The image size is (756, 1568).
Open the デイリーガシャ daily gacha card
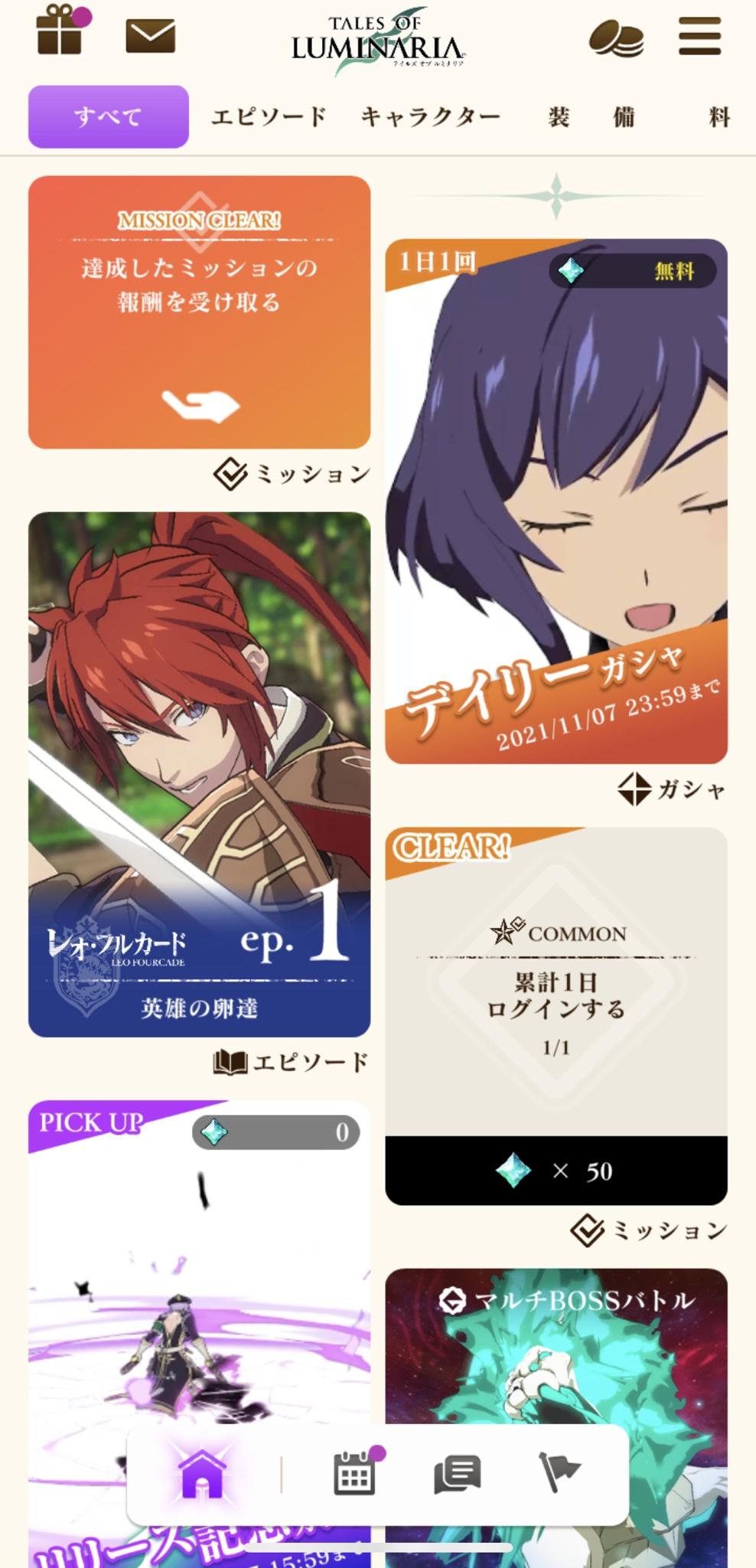pos(556,501)
